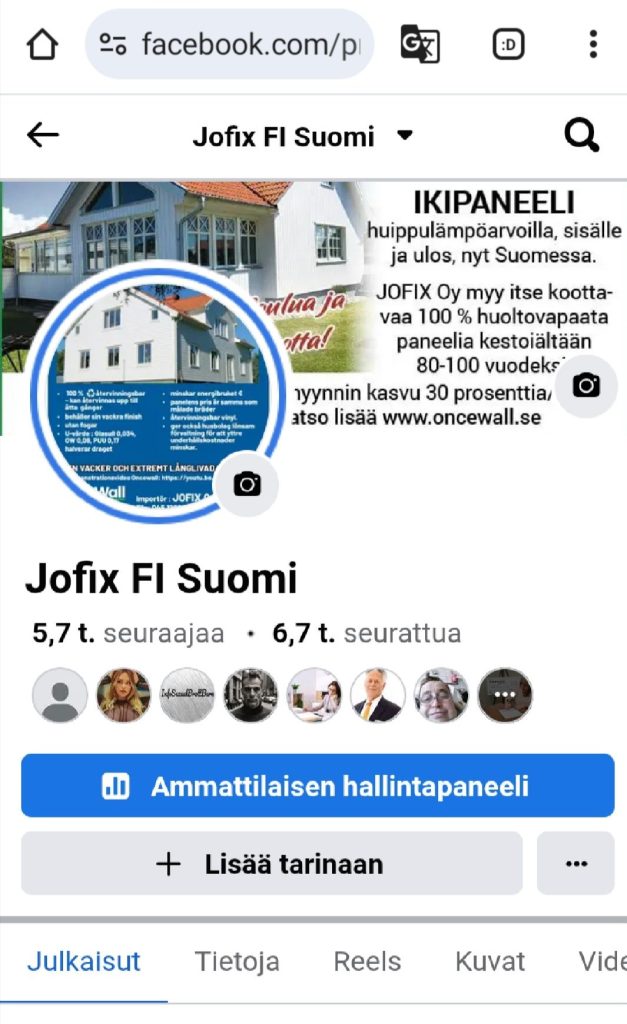This screenshot has width=627, height=1024.
Task: Open more profile options beside Lisää tarinaan
Action: [575, 864]
